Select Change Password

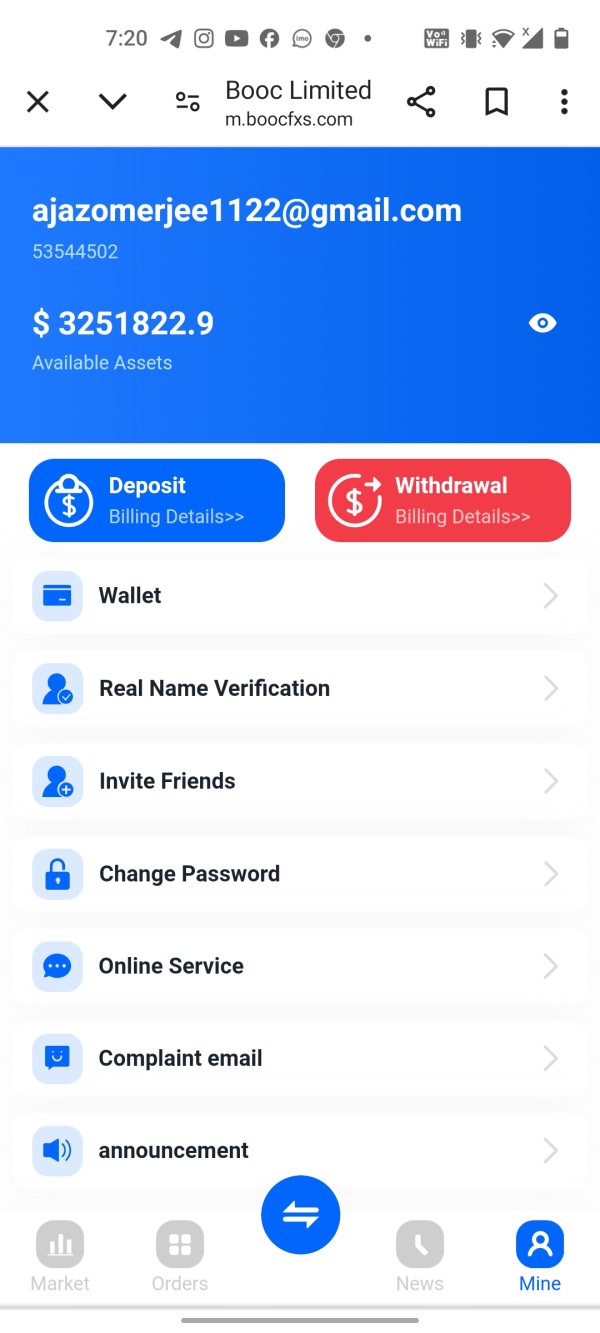[x=300, y=874]
